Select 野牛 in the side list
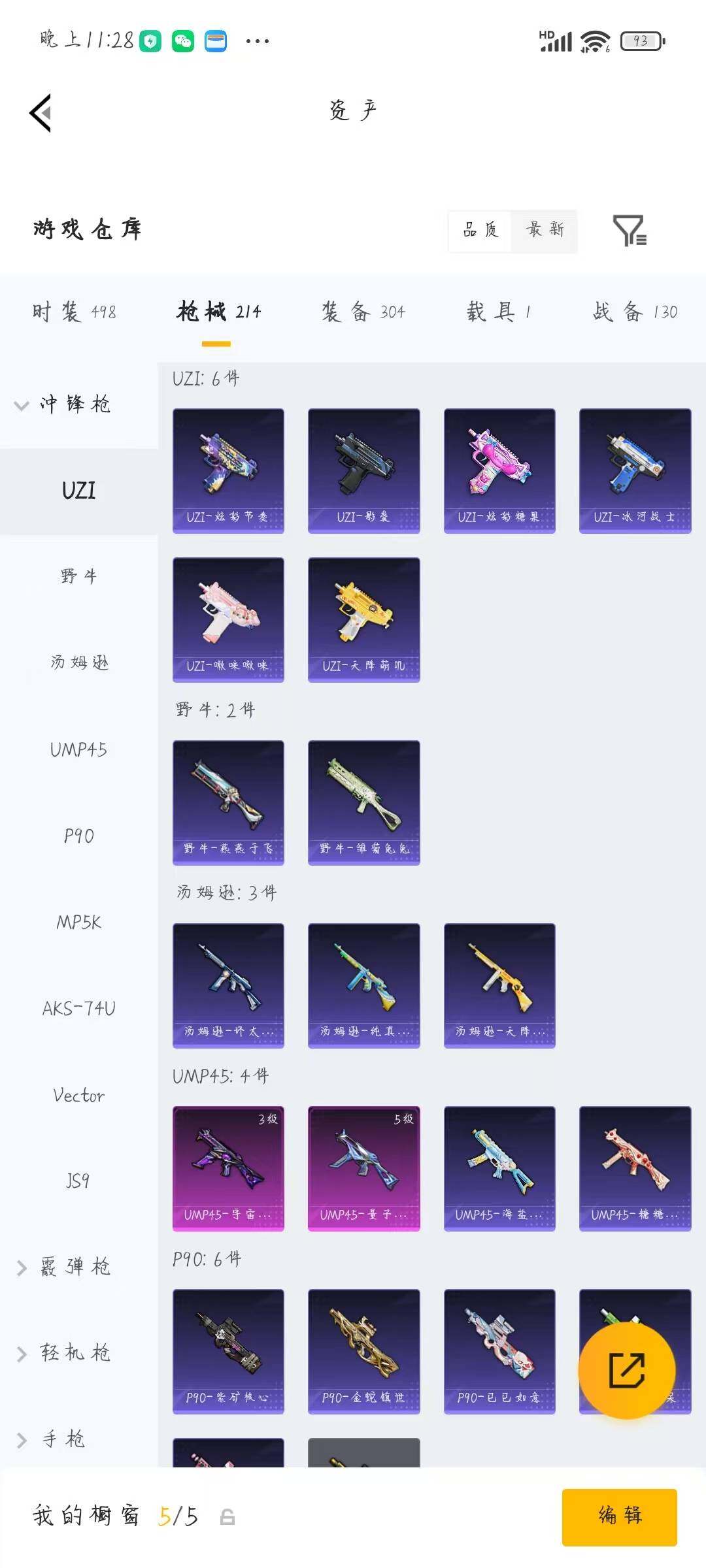This screenshot has width=706, height=1568. click(x=78, y=576)
